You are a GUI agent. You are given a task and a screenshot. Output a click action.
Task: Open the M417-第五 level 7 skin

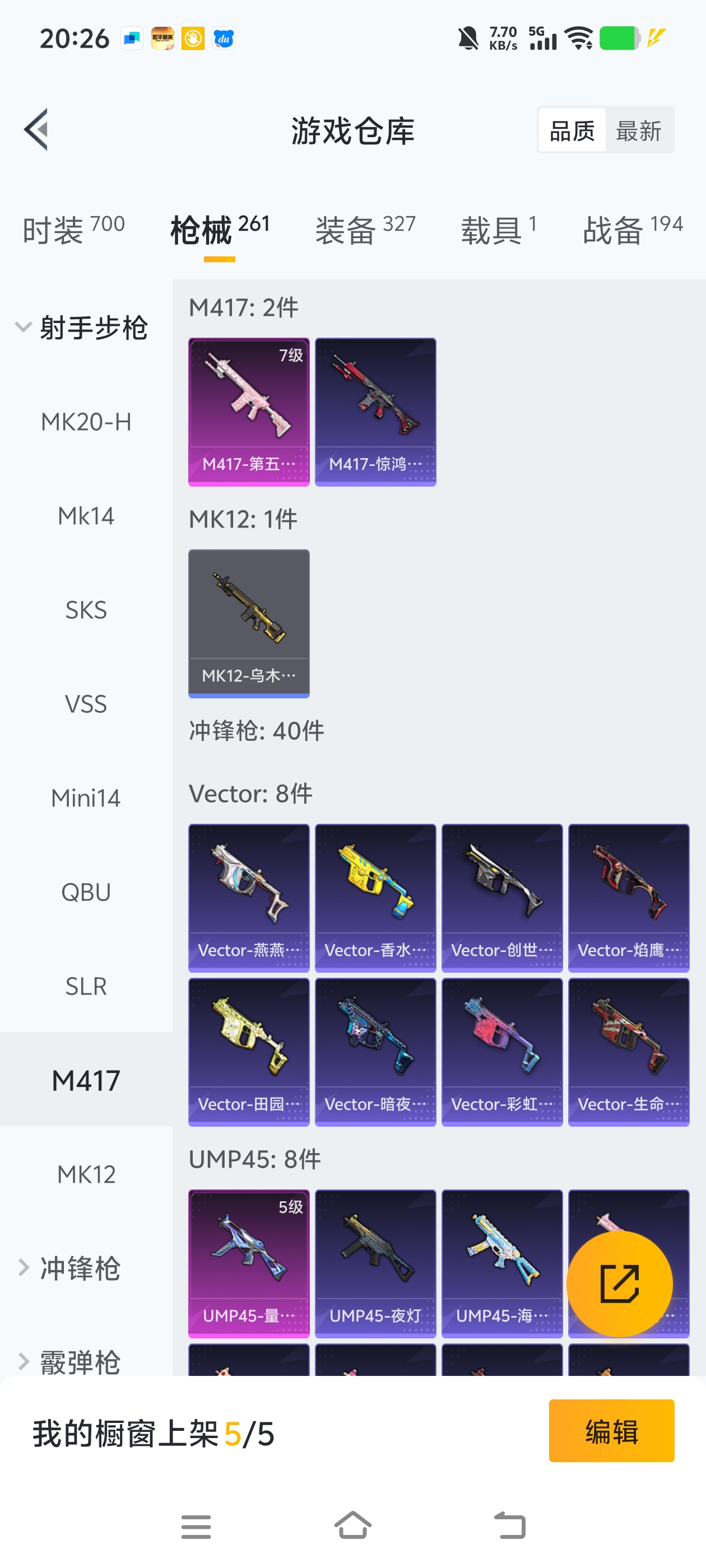pos(249,412)
